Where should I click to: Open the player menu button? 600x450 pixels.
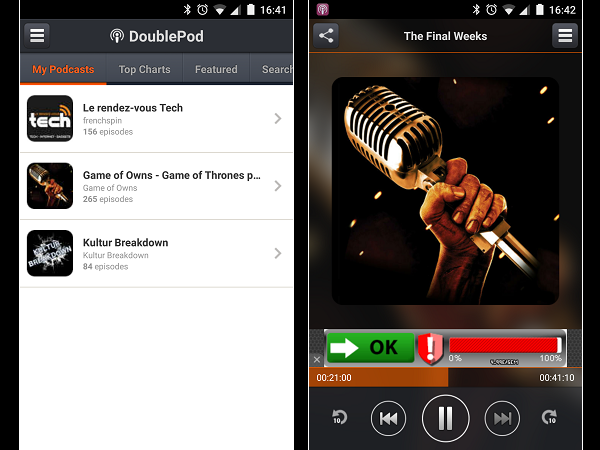[x=565, y=36]
